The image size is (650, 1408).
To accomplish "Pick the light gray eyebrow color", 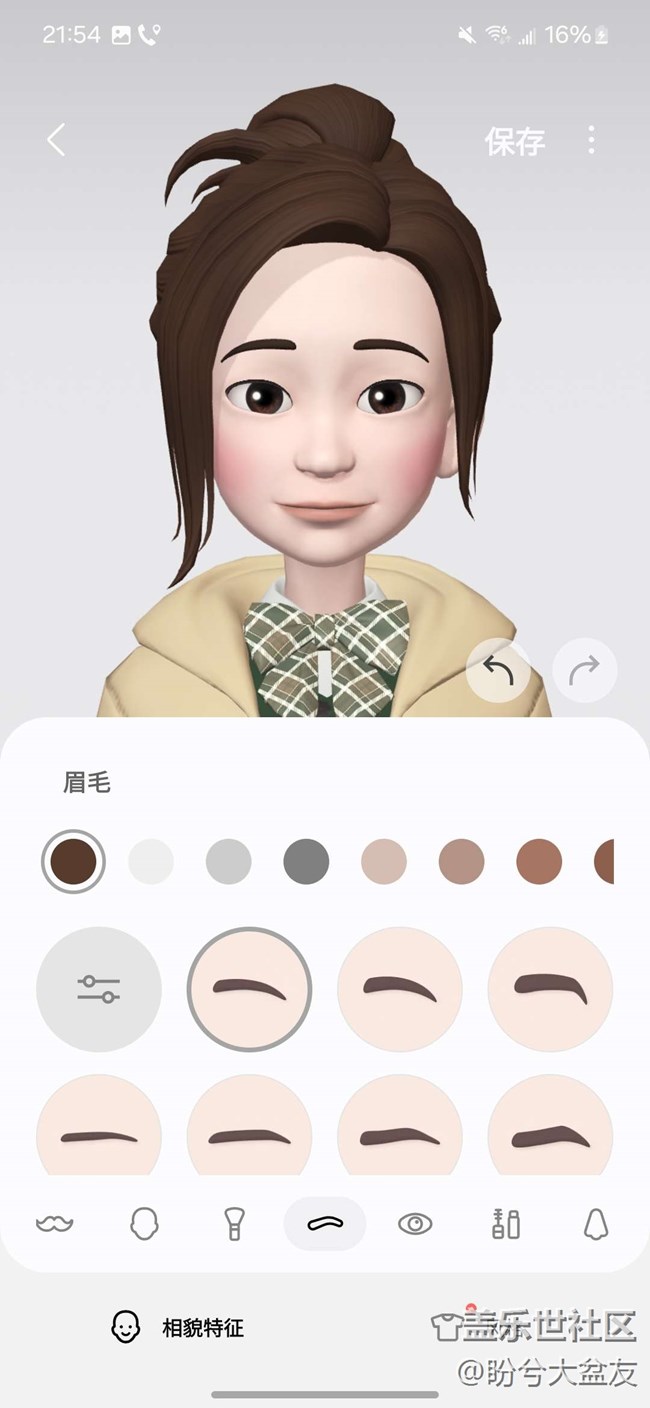I will 228,861.
